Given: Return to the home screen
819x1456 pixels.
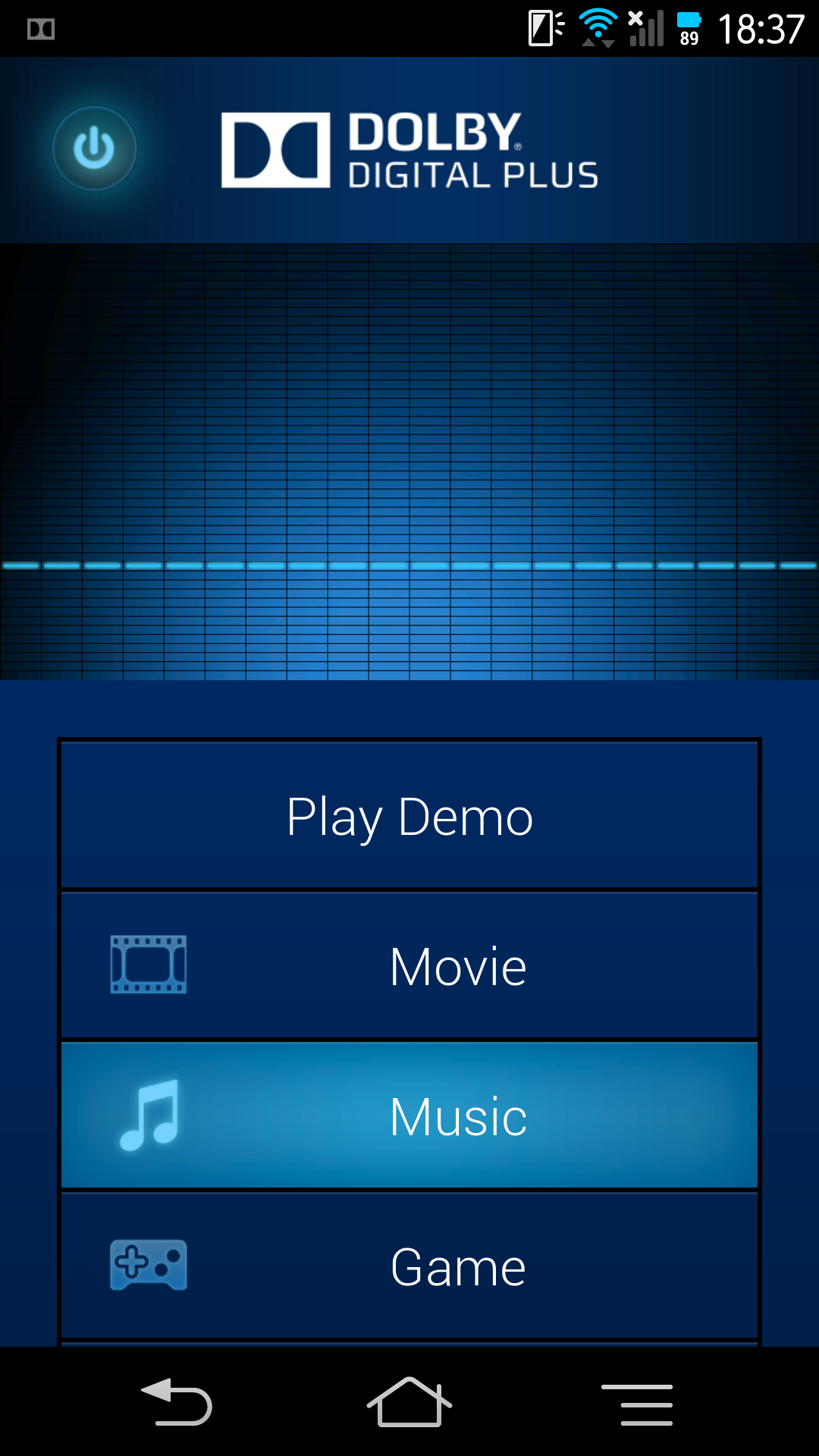Looking at the screenshot, I should coord(409,1403).
